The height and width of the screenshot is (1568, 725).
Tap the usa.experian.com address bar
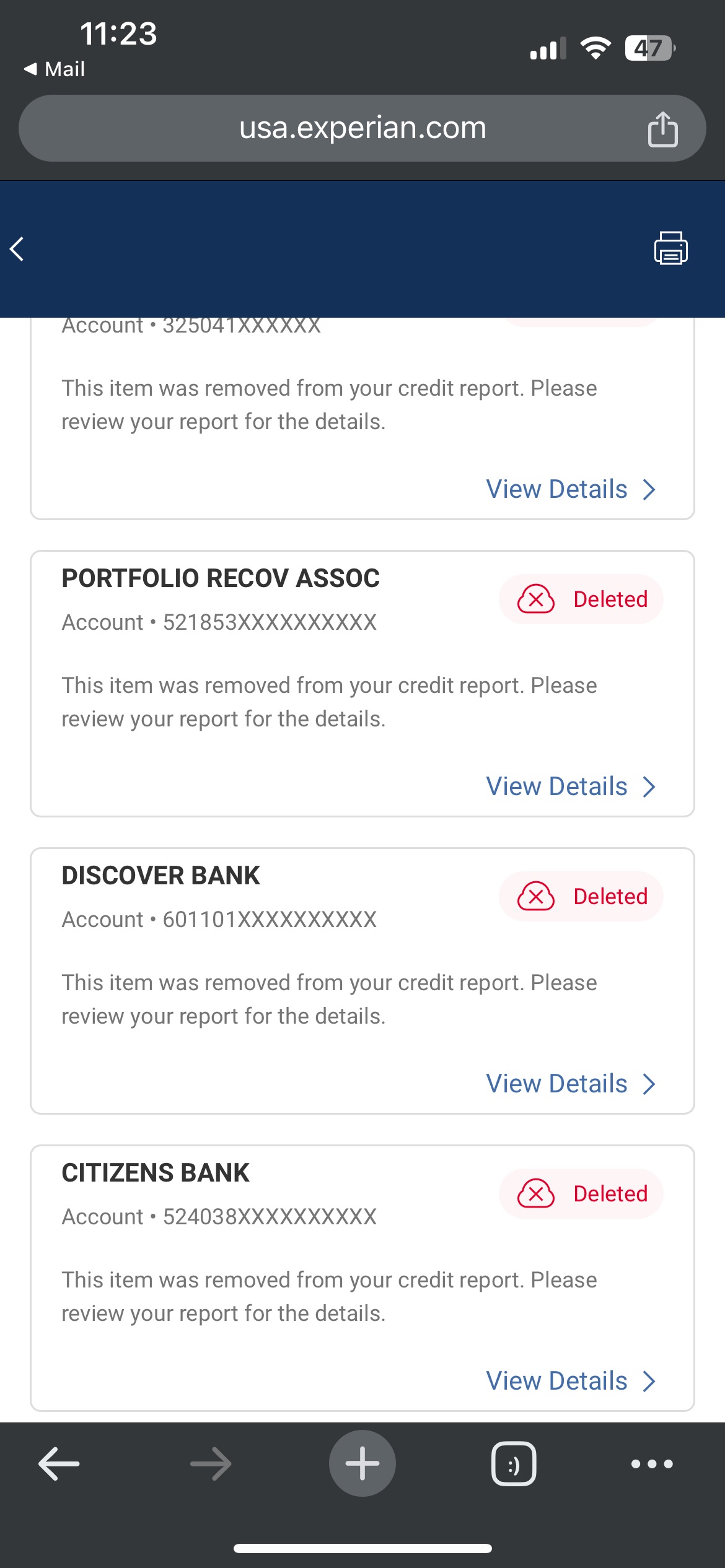coord(362,128)
